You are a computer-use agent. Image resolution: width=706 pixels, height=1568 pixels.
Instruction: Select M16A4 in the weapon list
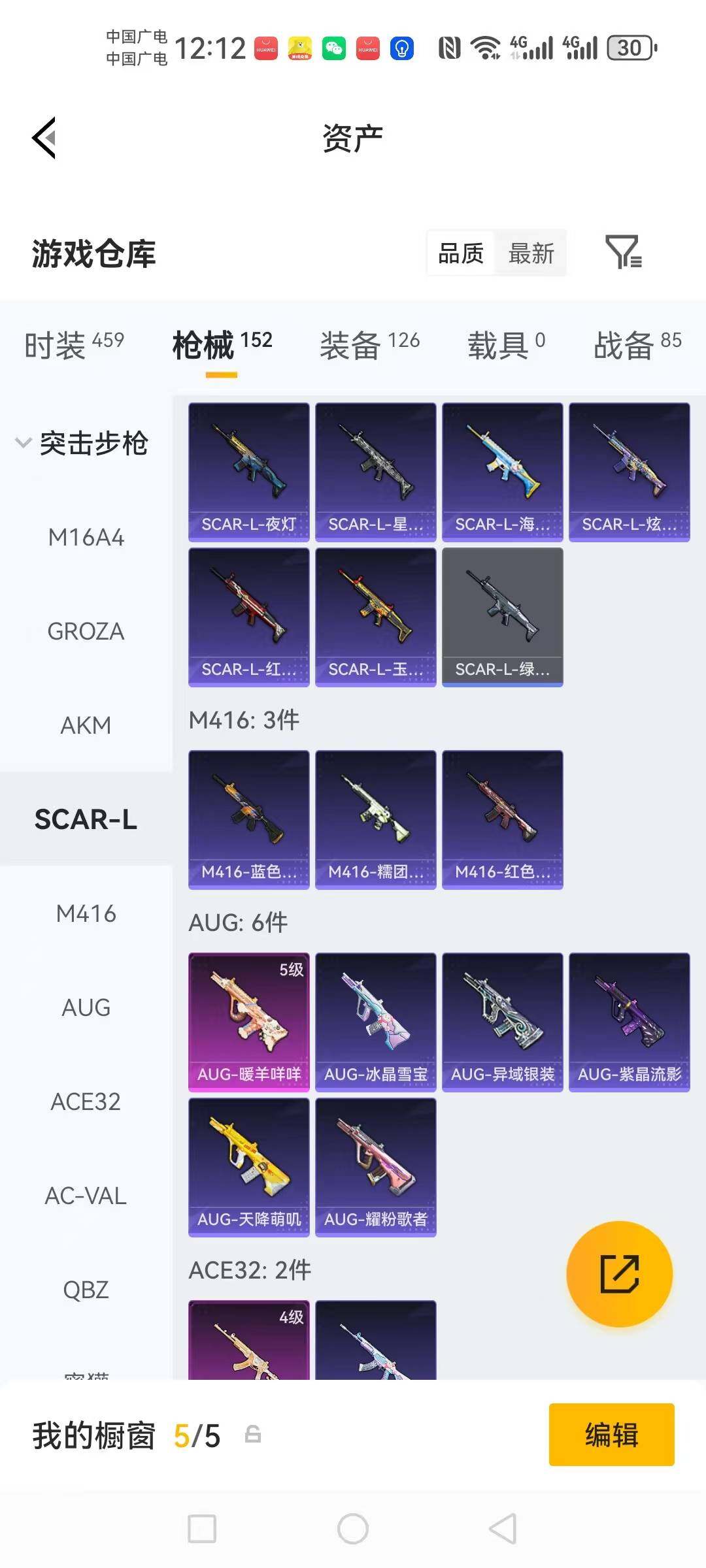[86, 538]
